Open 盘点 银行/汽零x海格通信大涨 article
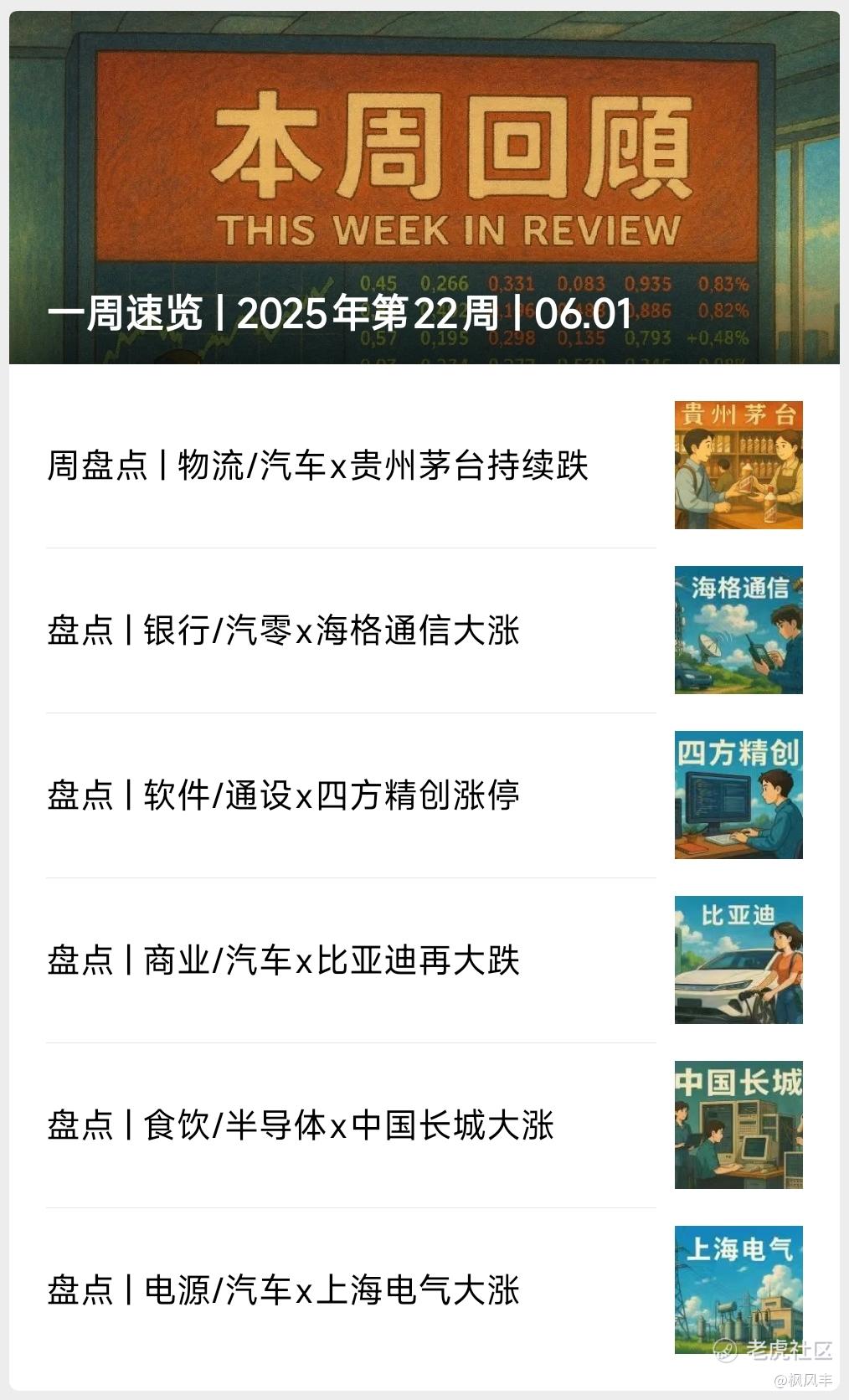 coord(424,630)
